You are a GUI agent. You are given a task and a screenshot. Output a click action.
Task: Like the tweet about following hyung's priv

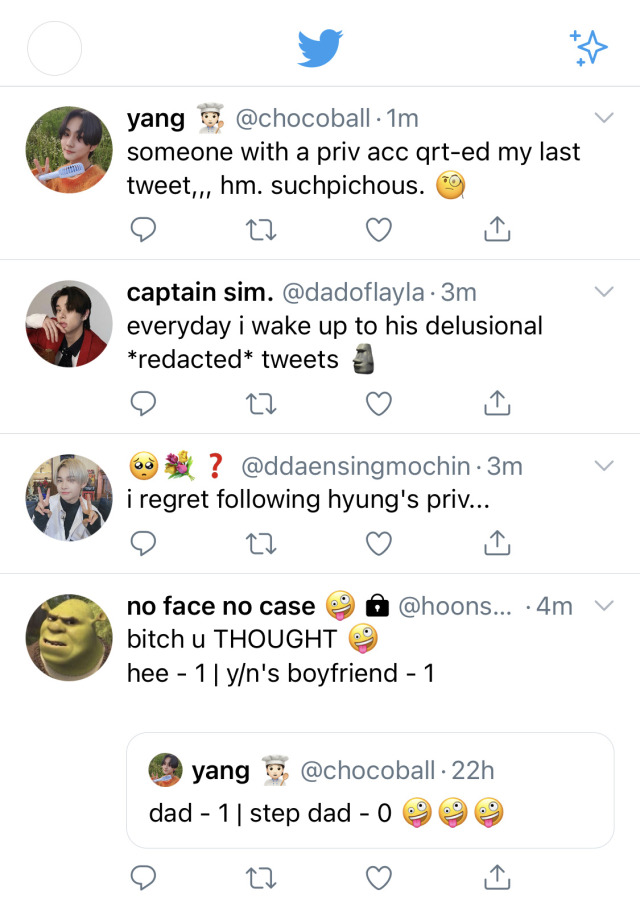(378, 543)
